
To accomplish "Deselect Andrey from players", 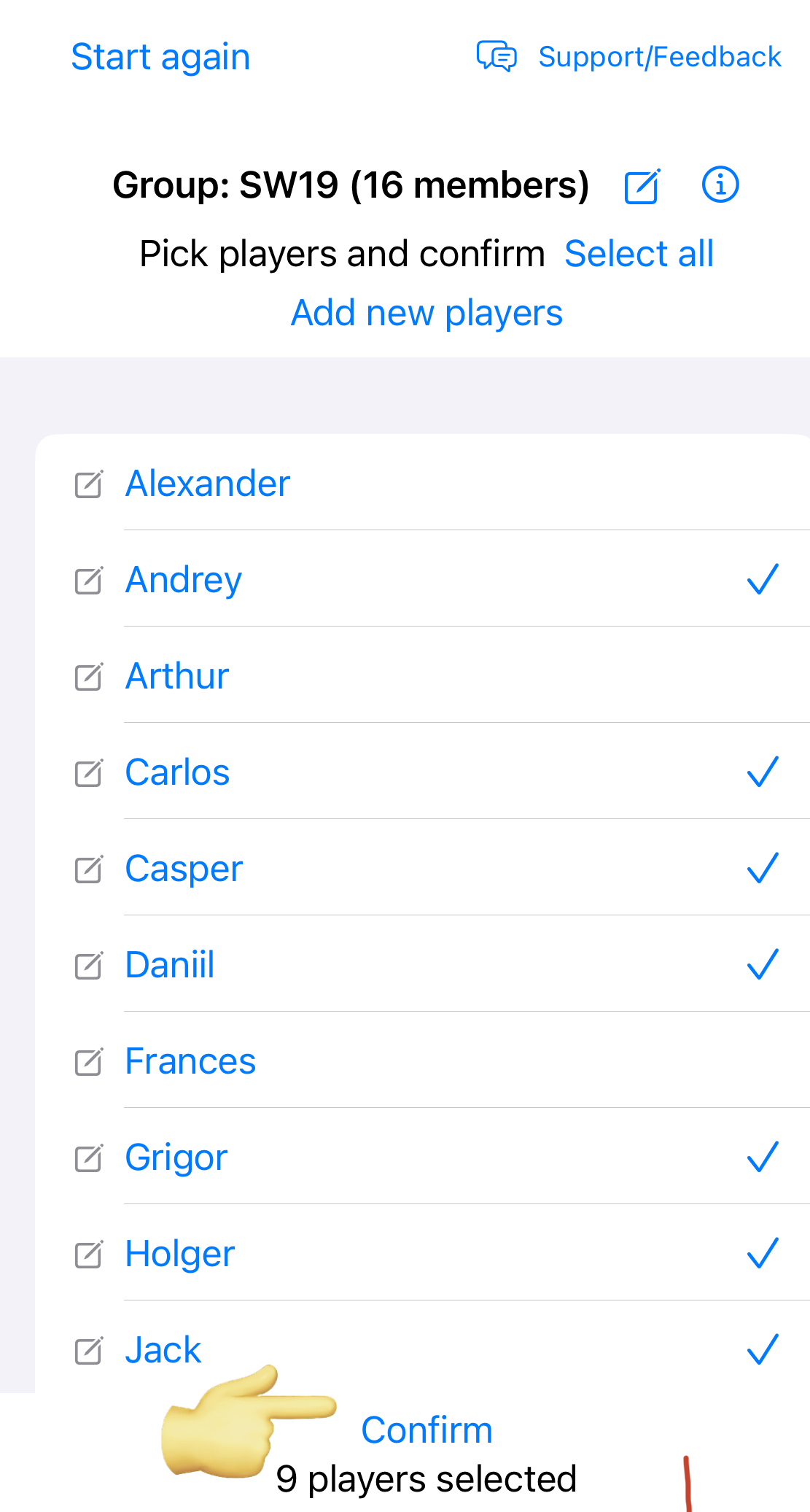I will [422, 579].
